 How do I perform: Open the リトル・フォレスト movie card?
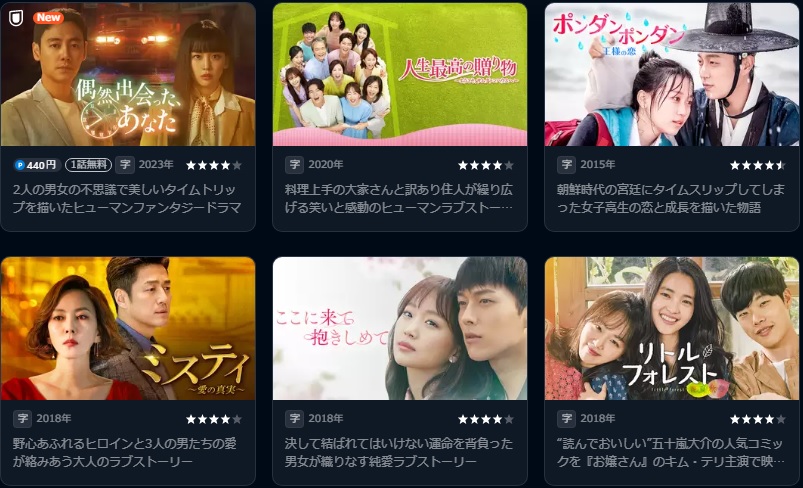pos(672,329)
